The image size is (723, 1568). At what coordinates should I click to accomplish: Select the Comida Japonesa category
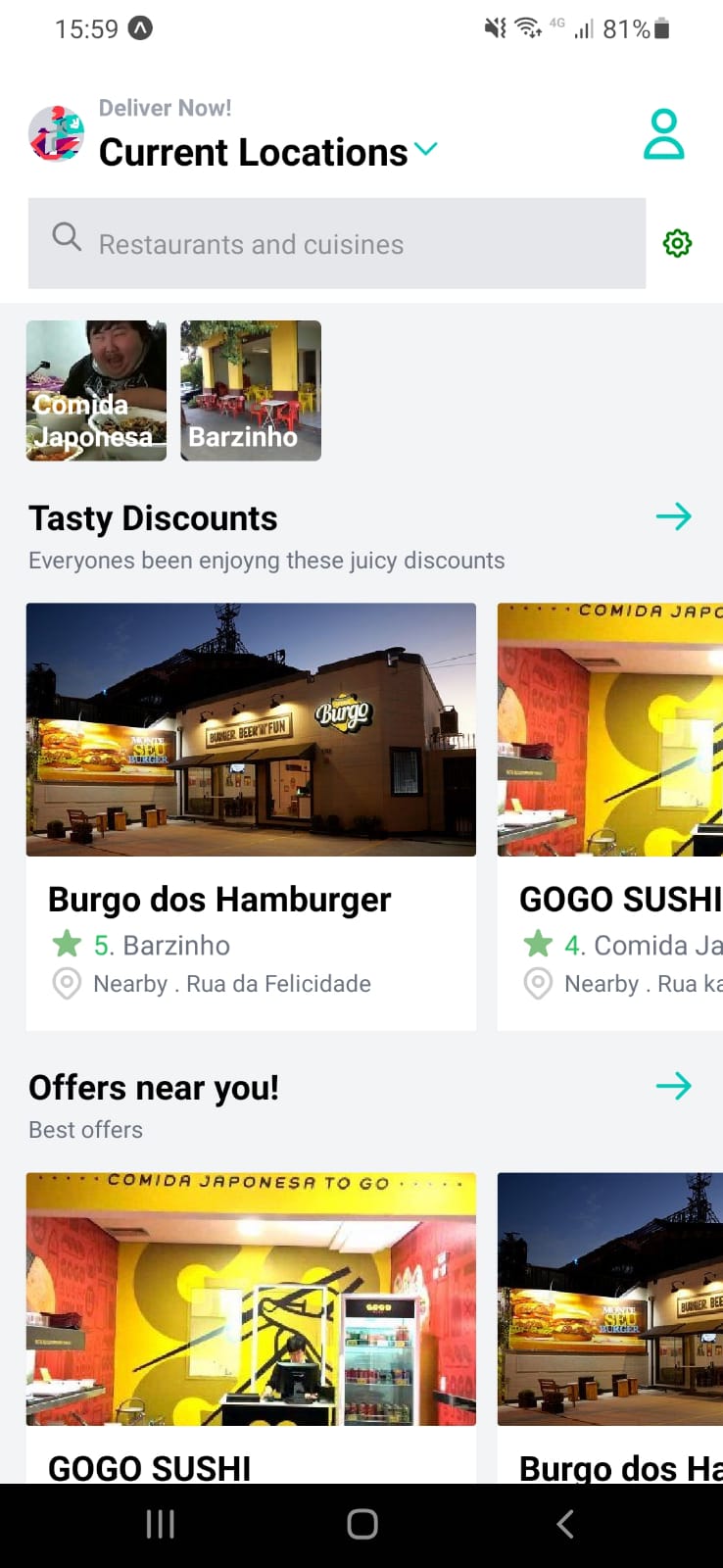coord(95,391)
